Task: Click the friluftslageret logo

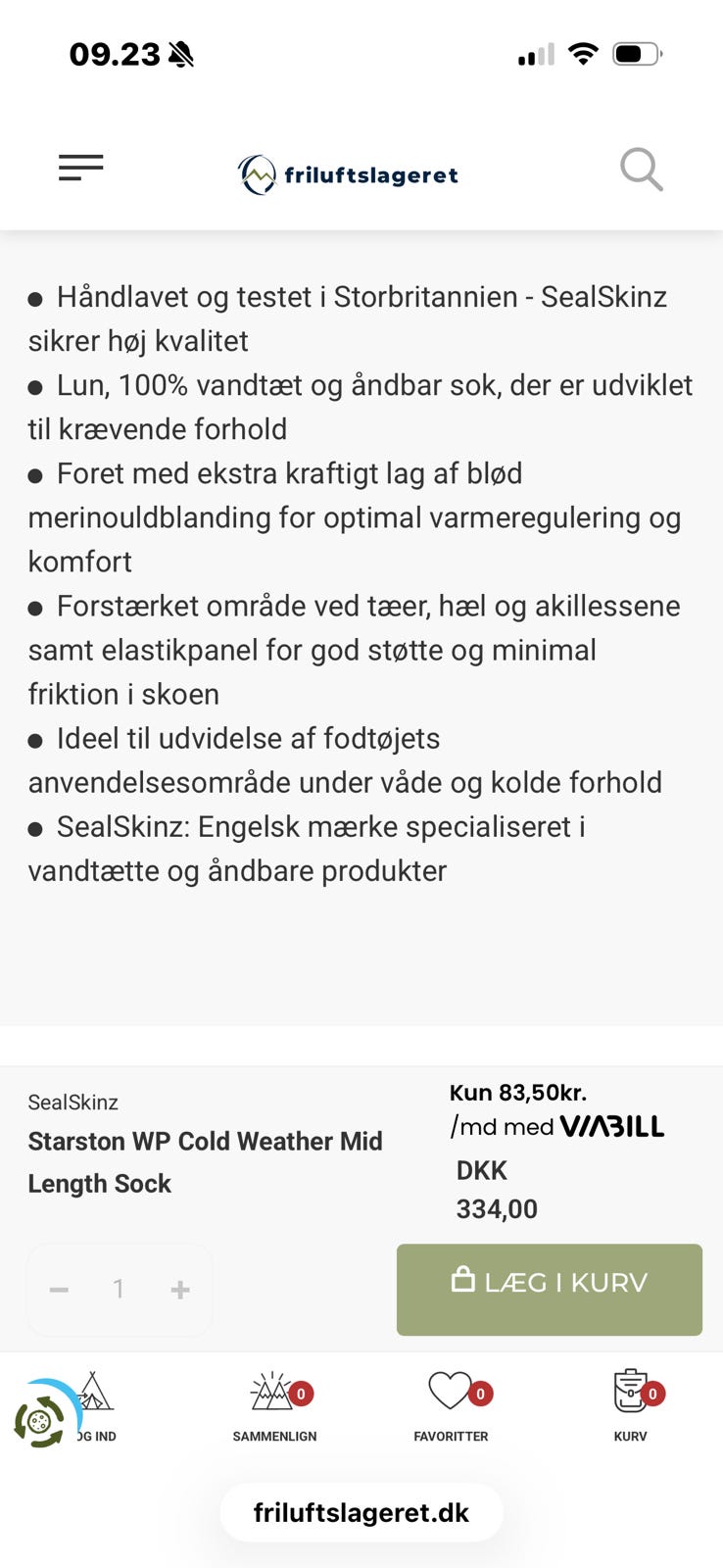Action: (347, 174)
